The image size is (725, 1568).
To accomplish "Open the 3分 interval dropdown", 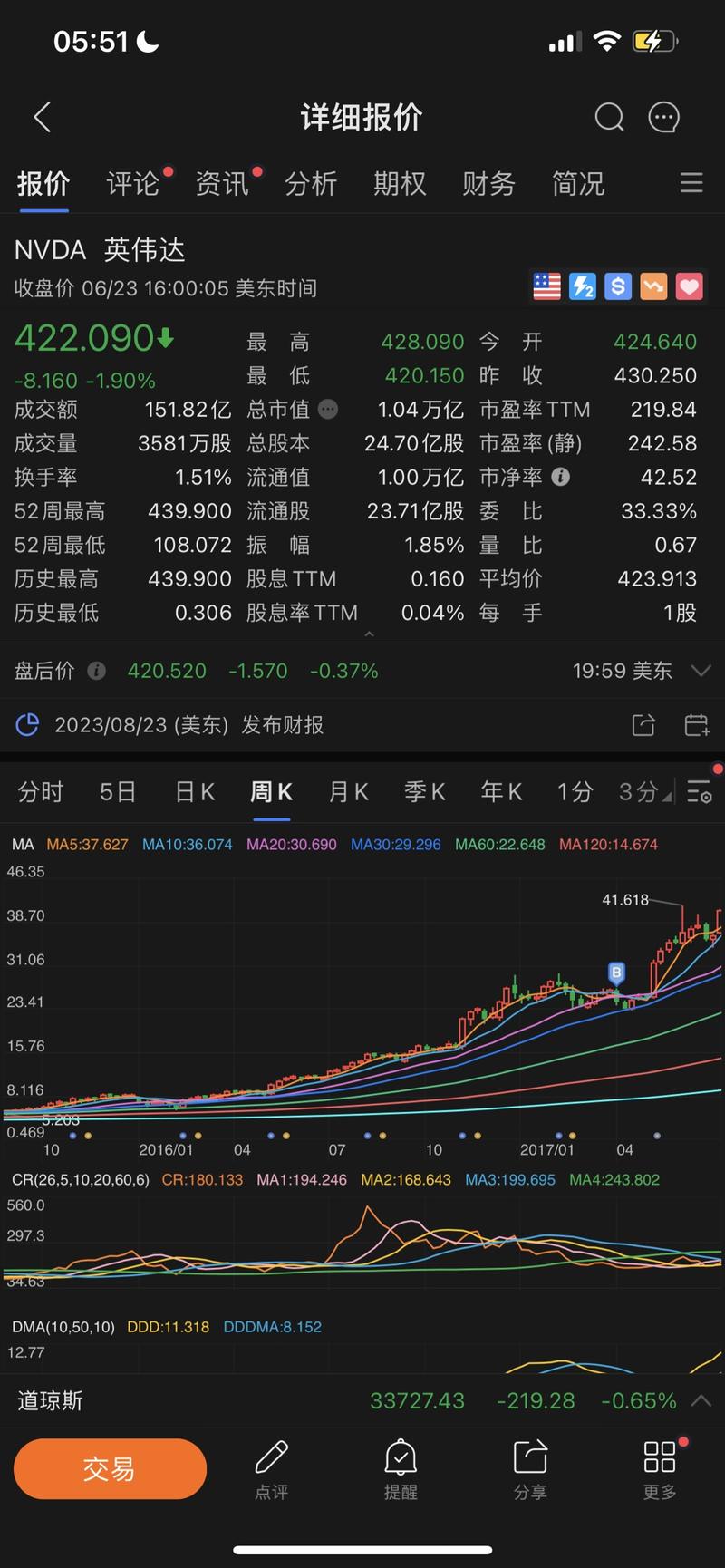I will pyautogui.click(x=641, y=791).
